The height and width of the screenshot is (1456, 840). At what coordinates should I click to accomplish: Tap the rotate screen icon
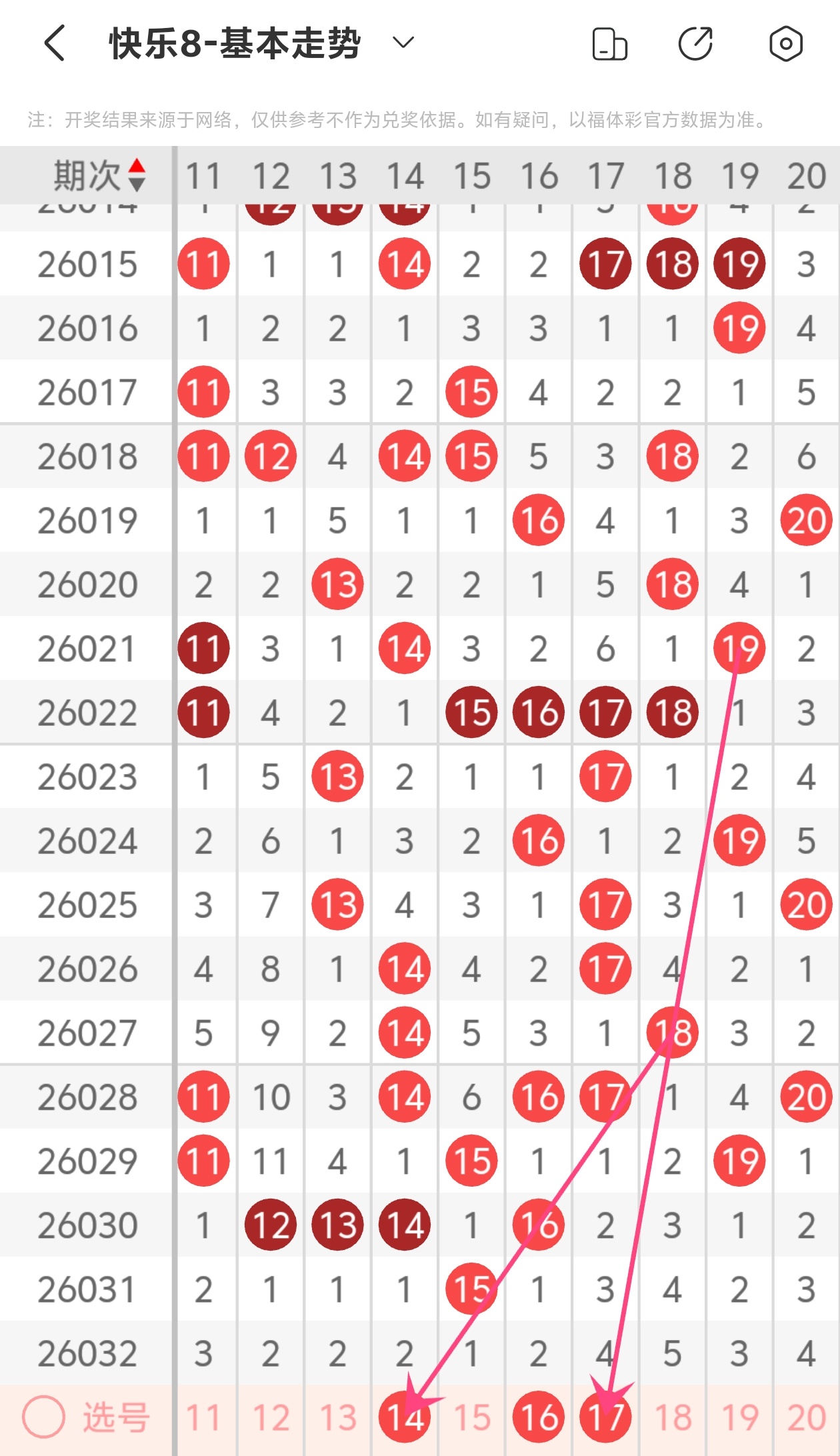[609, 45]
